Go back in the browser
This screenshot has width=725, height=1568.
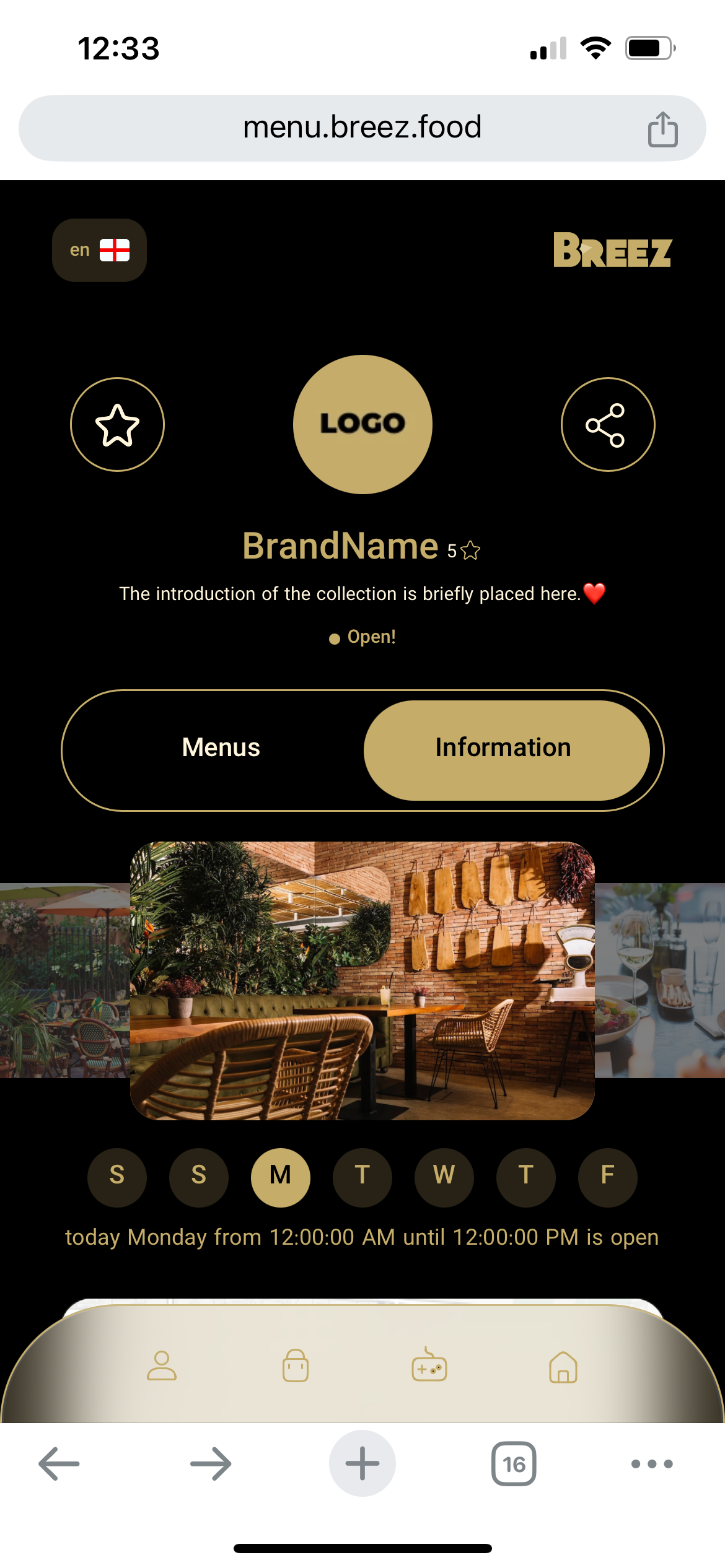tap(59, 1464)
